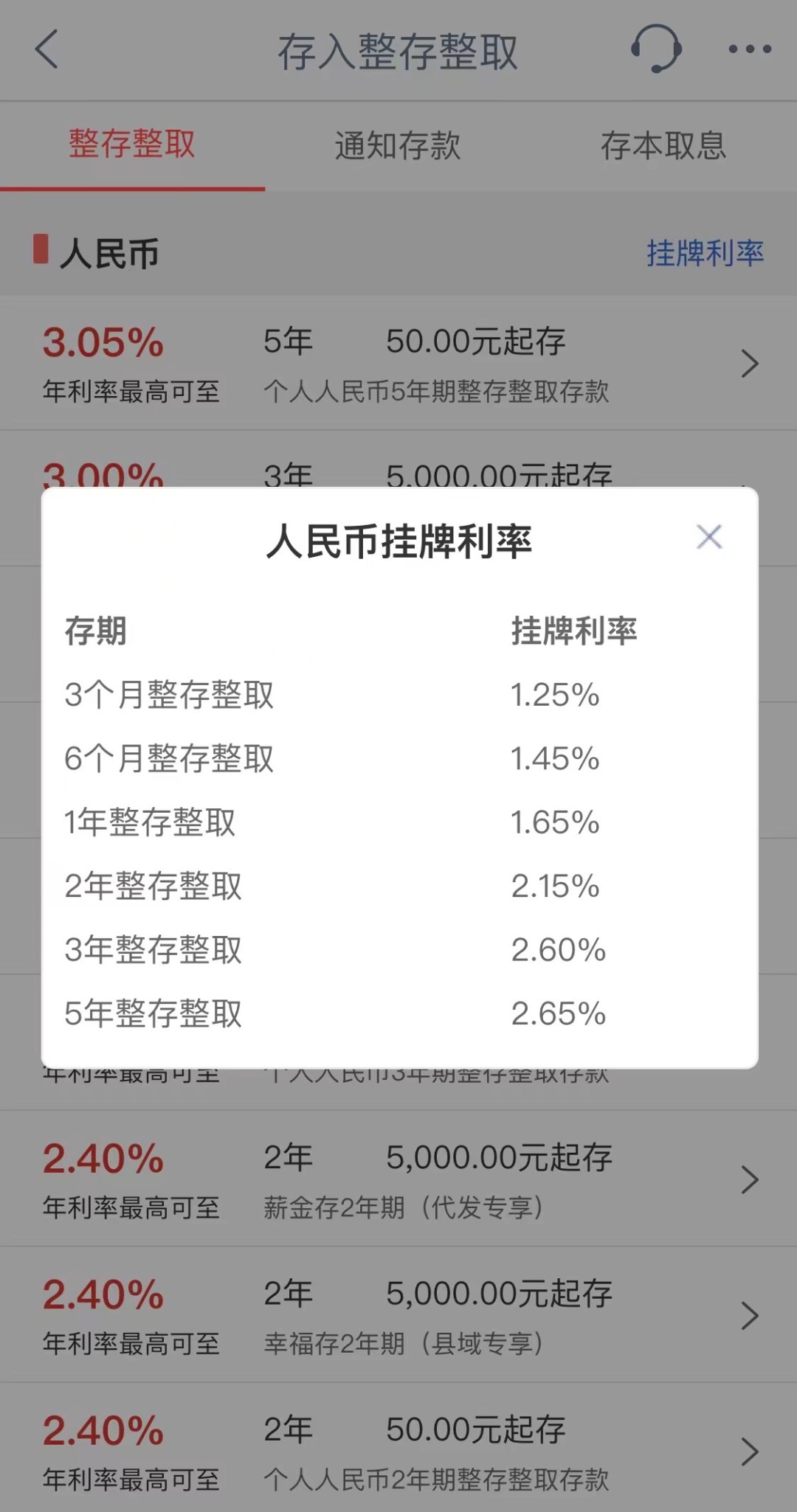Tap chevron on 个人人民币2年期整存整取存款
Screen dimensions: 797x1512
750,1451
